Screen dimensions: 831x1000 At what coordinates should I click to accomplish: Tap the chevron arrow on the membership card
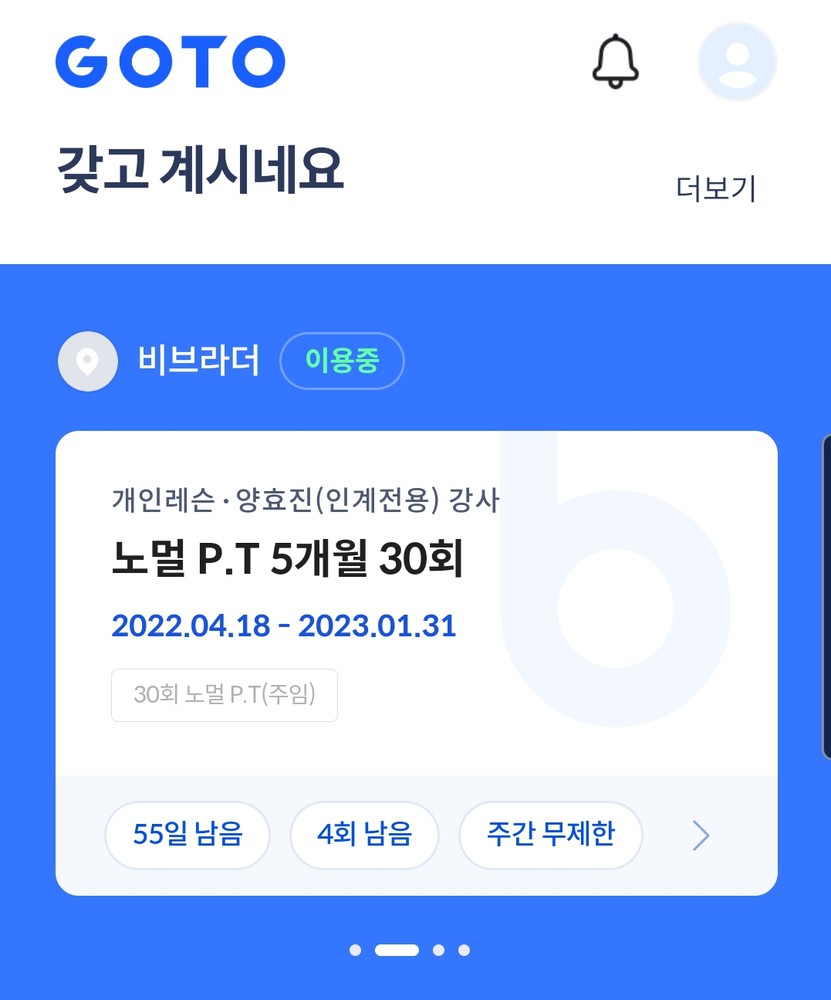pos(701,835)
